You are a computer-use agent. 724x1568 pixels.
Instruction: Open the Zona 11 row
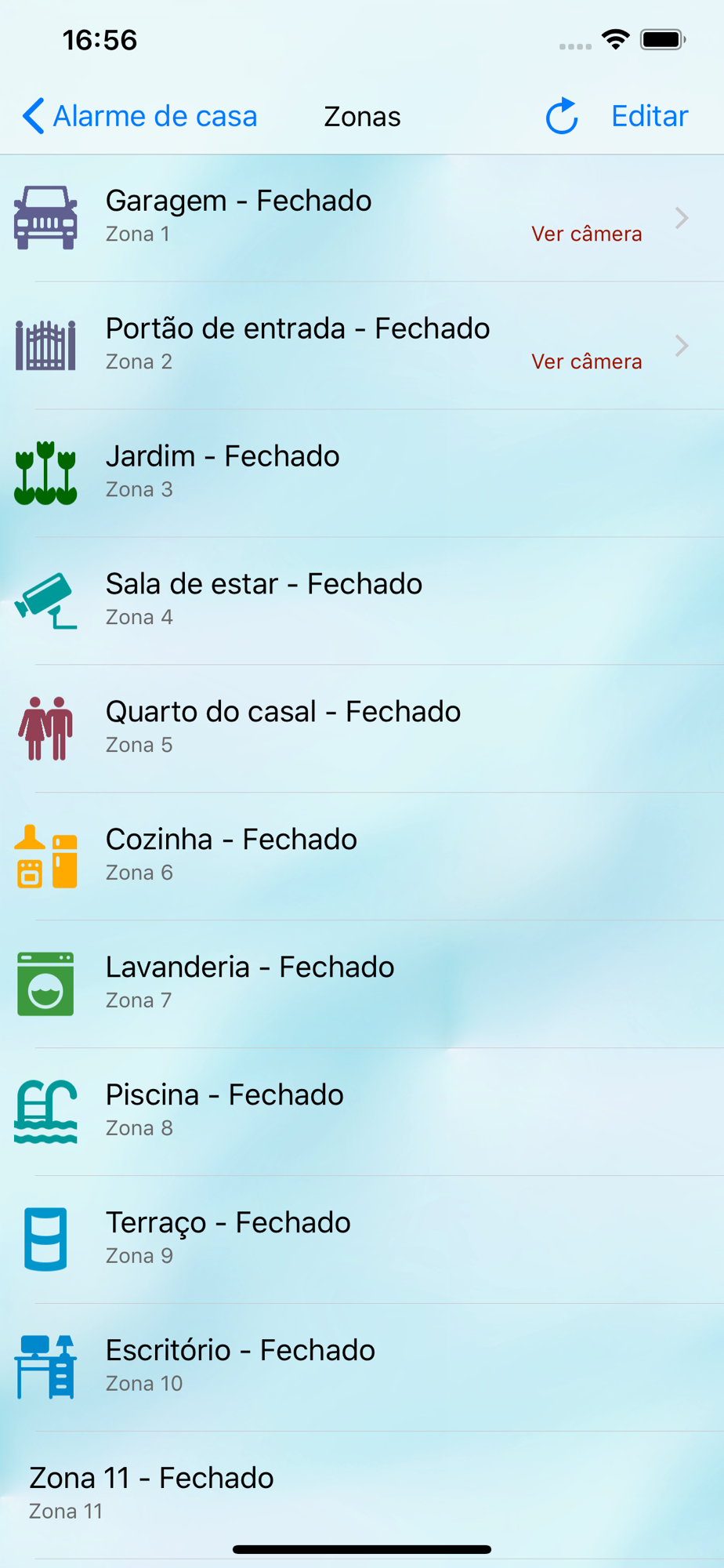click(x=362, y=1496)
